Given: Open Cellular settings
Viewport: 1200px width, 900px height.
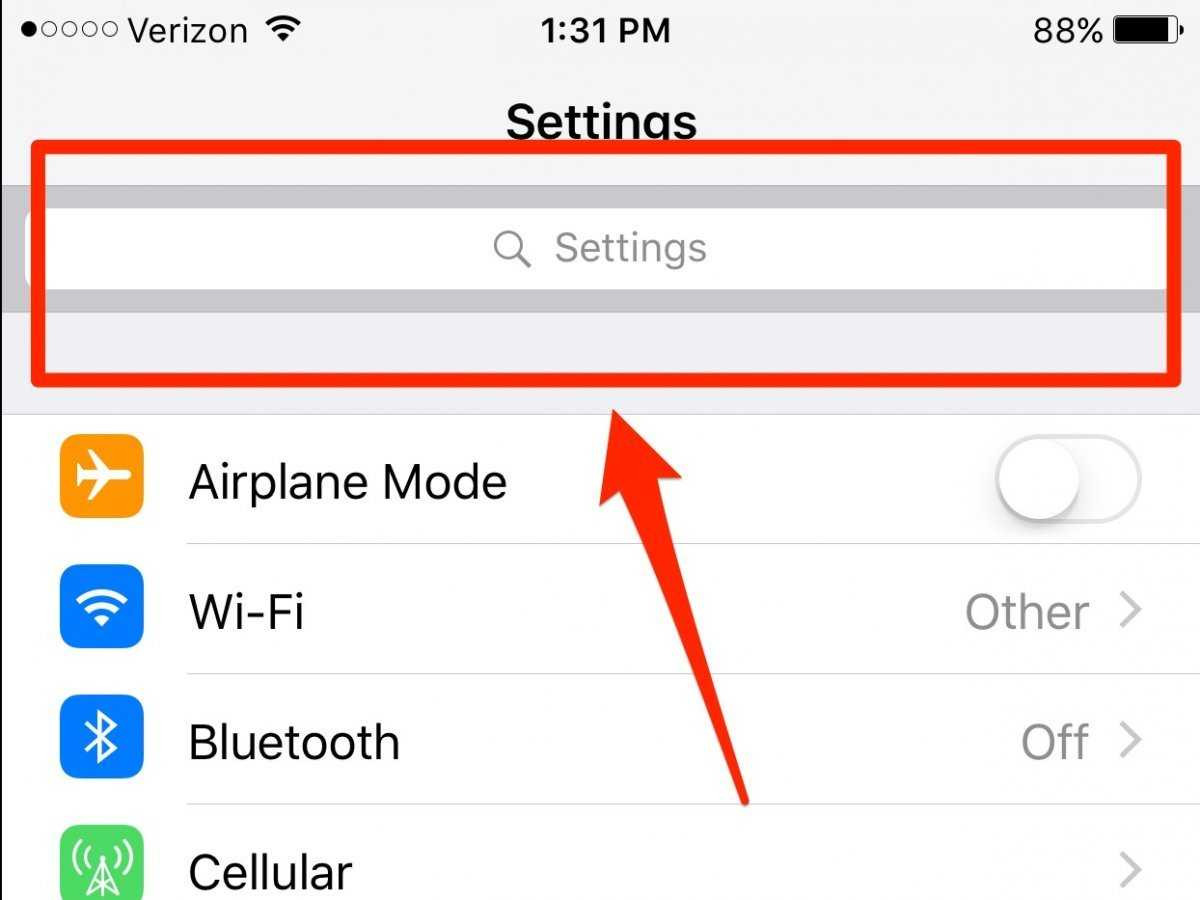Looking at the screenshot, I should [x=600, y=868].
